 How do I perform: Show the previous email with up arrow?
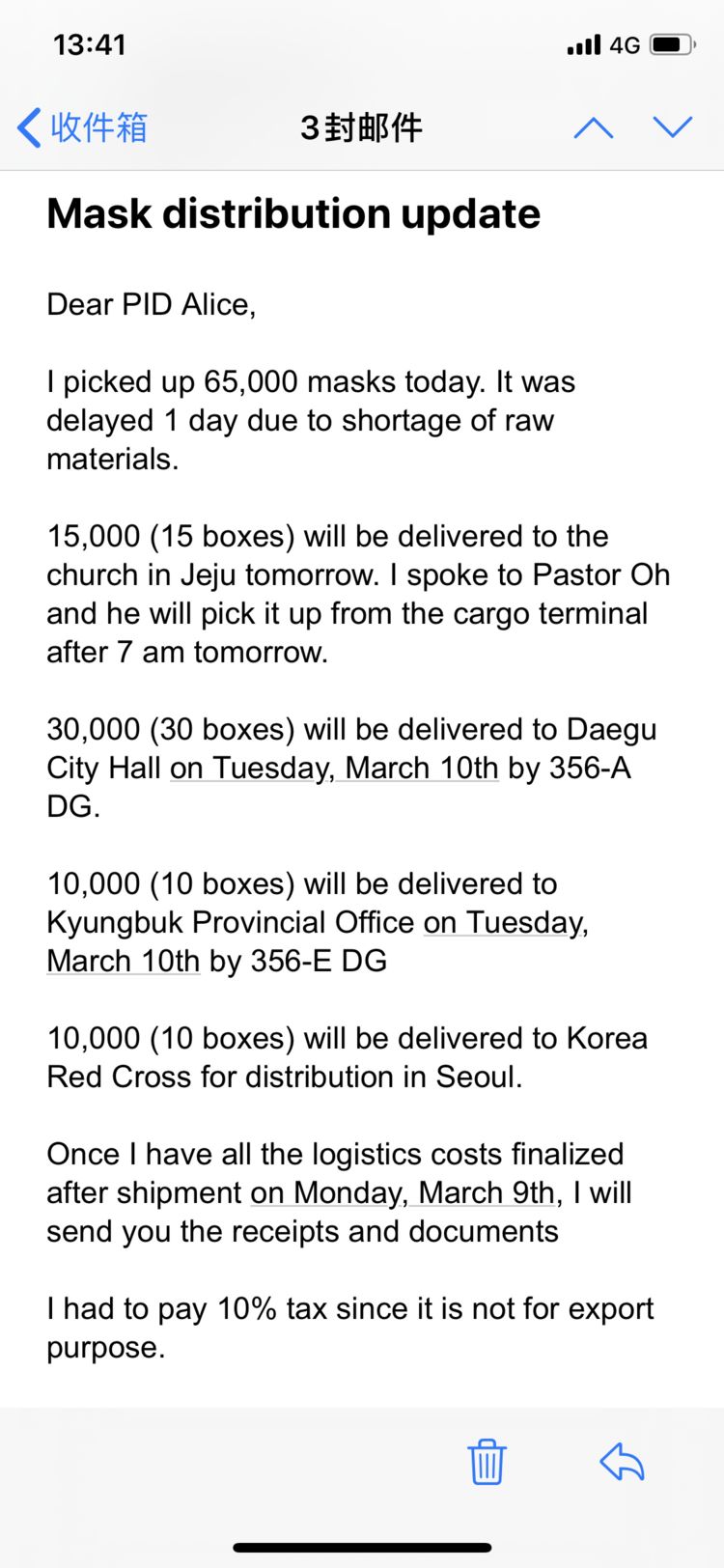[594, 127]
